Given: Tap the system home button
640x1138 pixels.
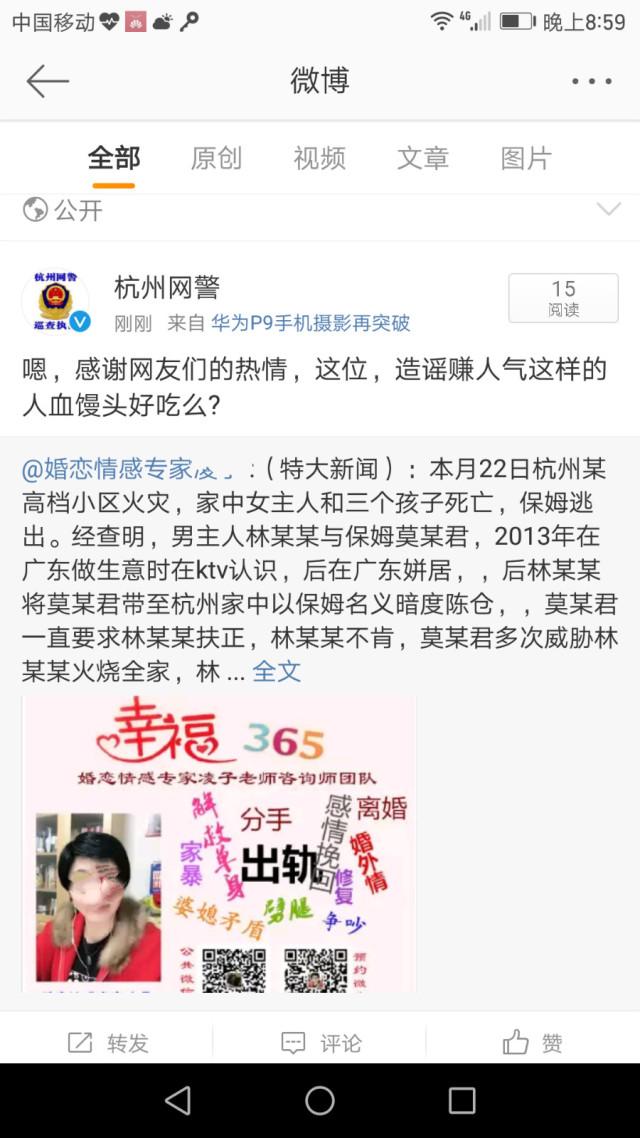Looking at the screenshot, I should click(x=320, y=1100).
